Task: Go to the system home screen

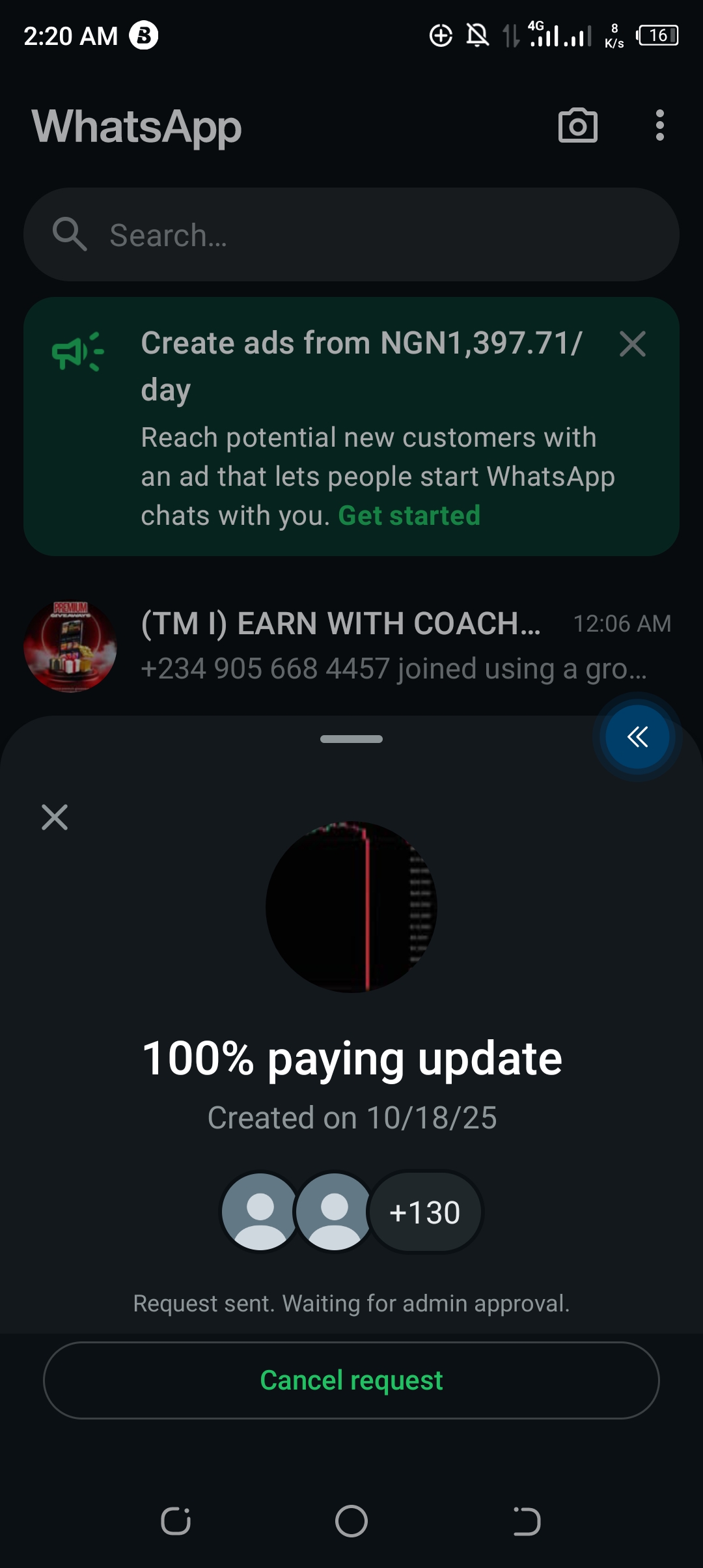Action: coord(351,1522)
